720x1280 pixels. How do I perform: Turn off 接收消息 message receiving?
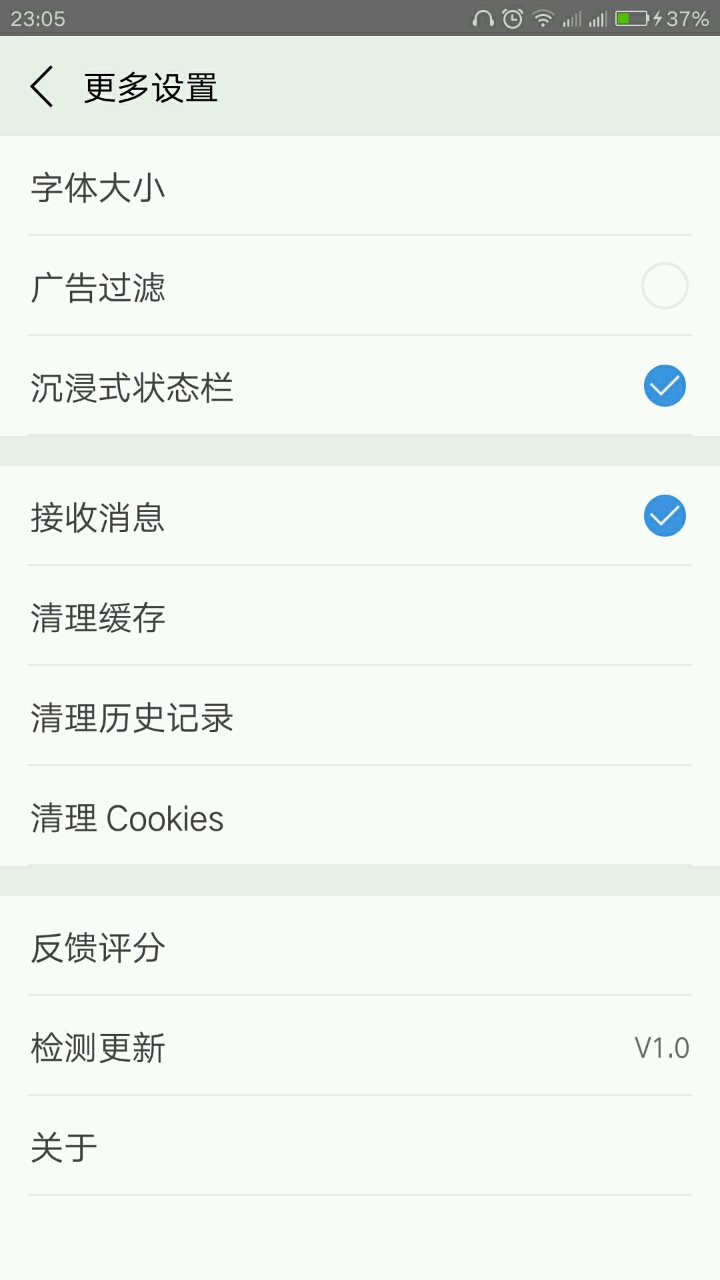click(664, 516)
